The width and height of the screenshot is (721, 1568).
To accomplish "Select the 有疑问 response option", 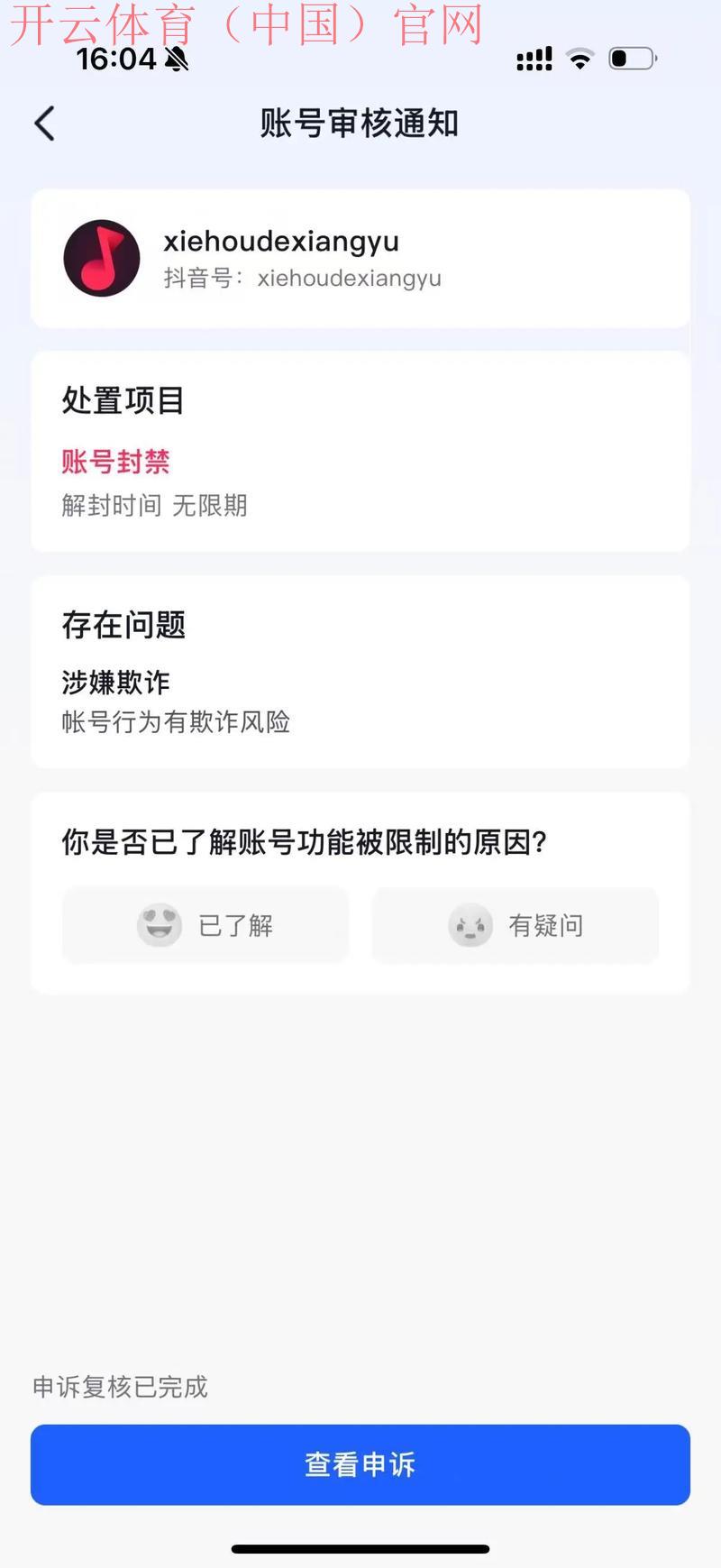I will point(514,925).
